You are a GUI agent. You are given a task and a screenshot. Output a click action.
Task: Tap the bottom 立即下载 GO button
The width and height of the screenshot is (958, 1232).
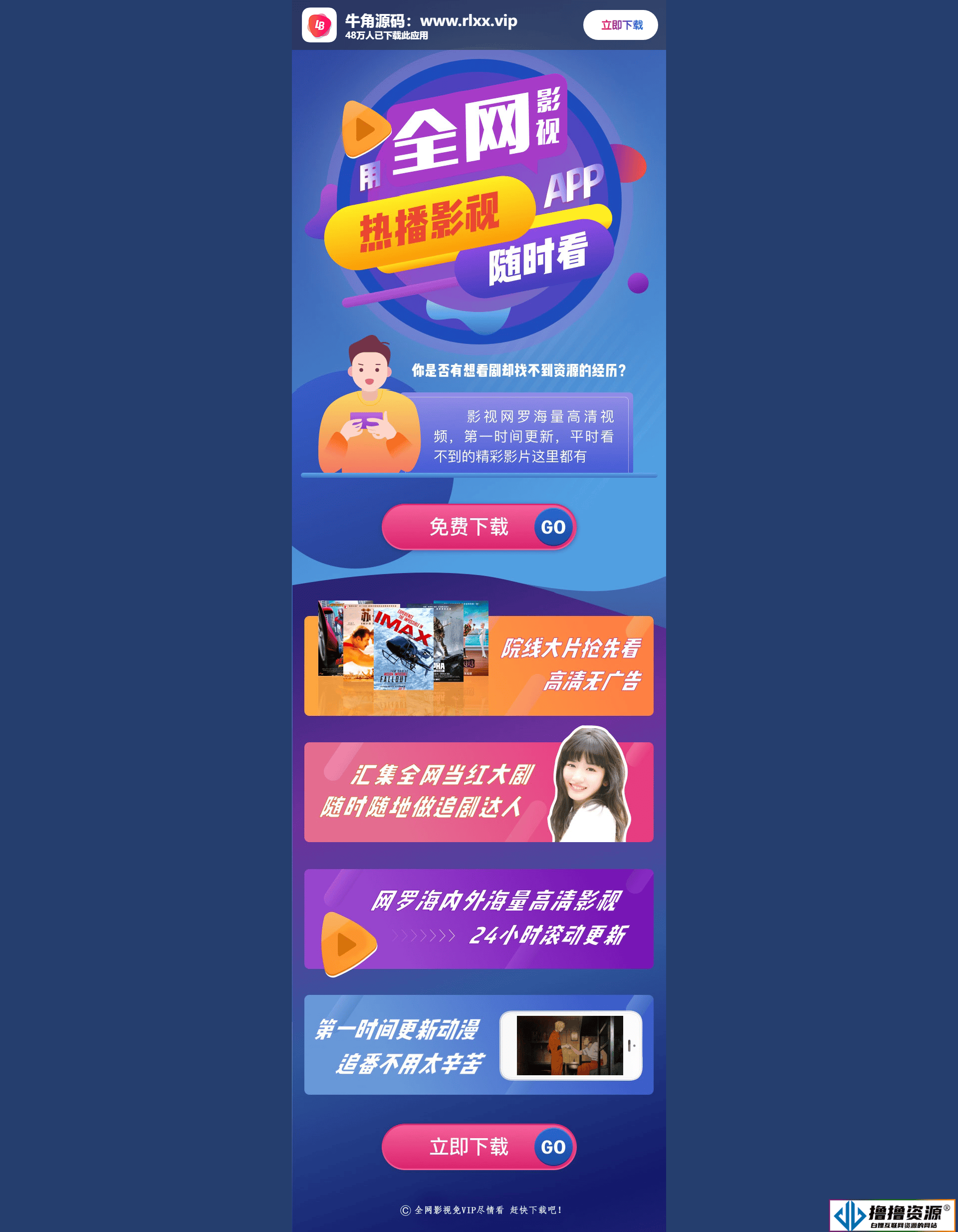click(x=478, y=1147)
